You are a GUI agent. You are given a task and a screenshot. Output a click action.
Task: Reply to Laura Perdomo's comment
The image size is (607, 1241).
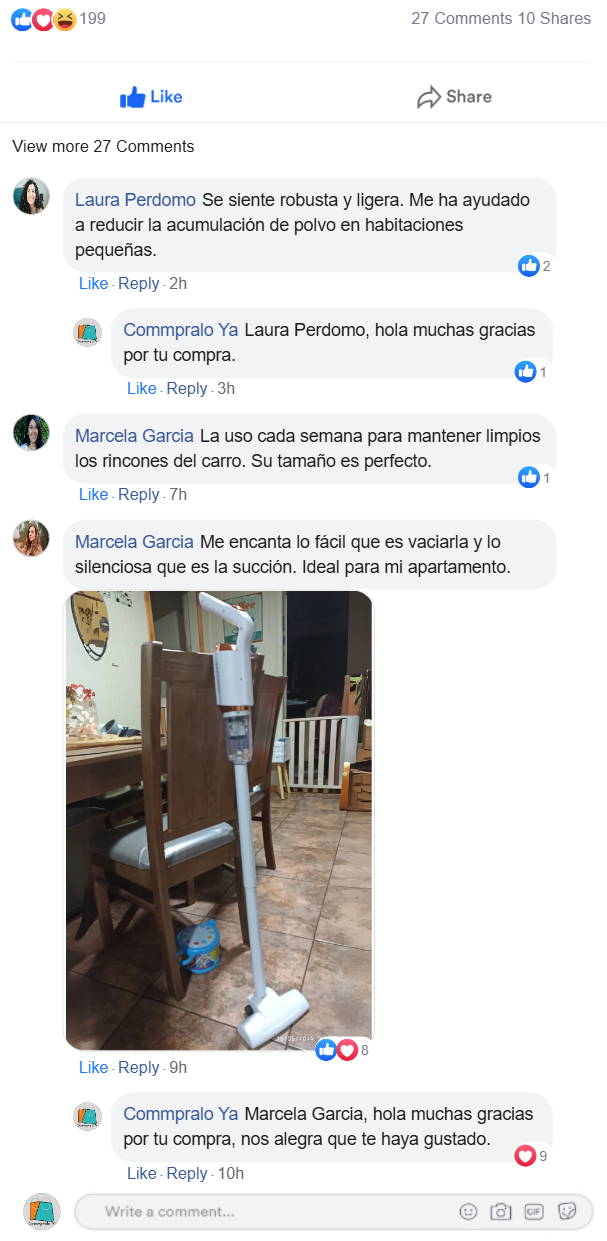pyautogui.click(x=138, y=283)
